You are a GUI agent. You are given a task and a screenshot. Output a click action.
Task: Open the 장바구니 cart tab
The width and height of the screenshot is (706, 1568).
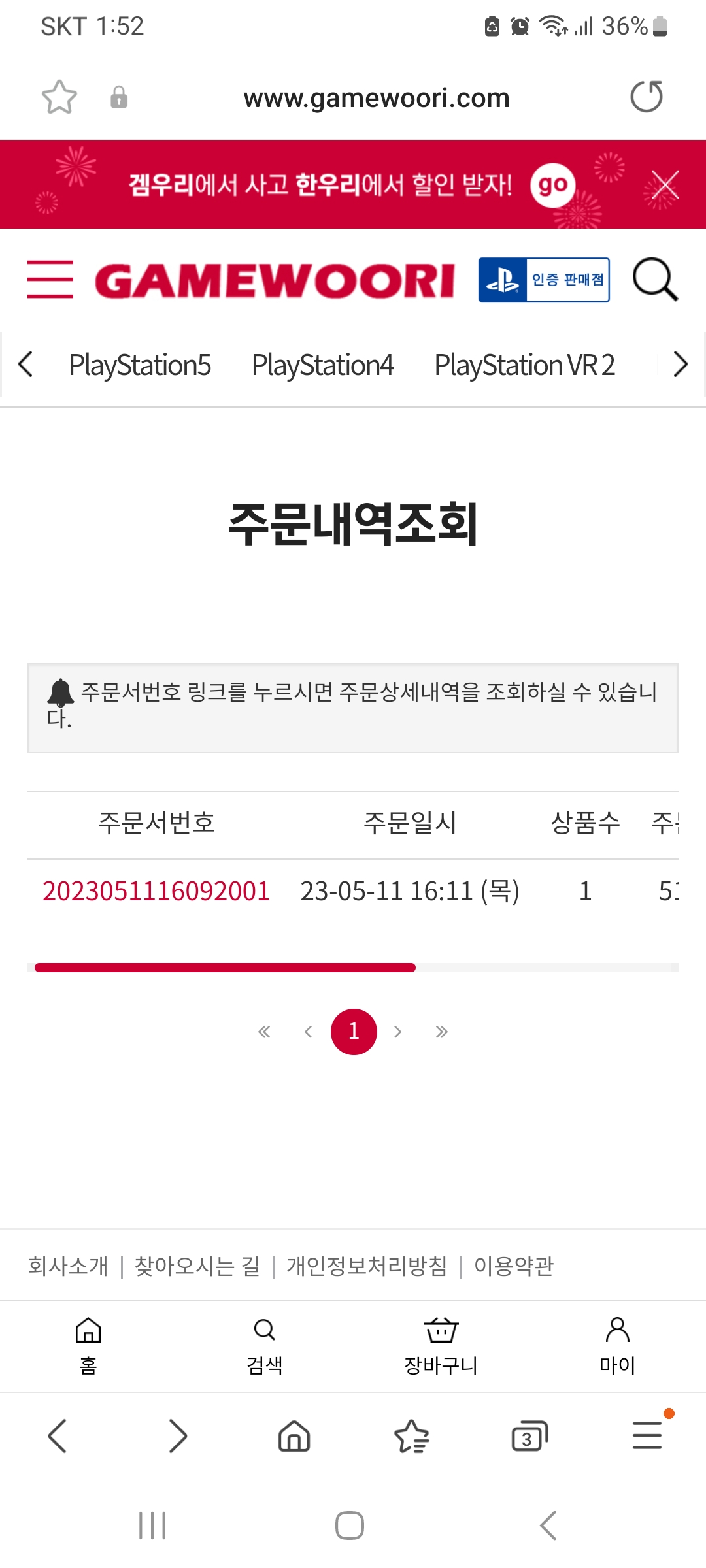click(x=441, y=1346)
